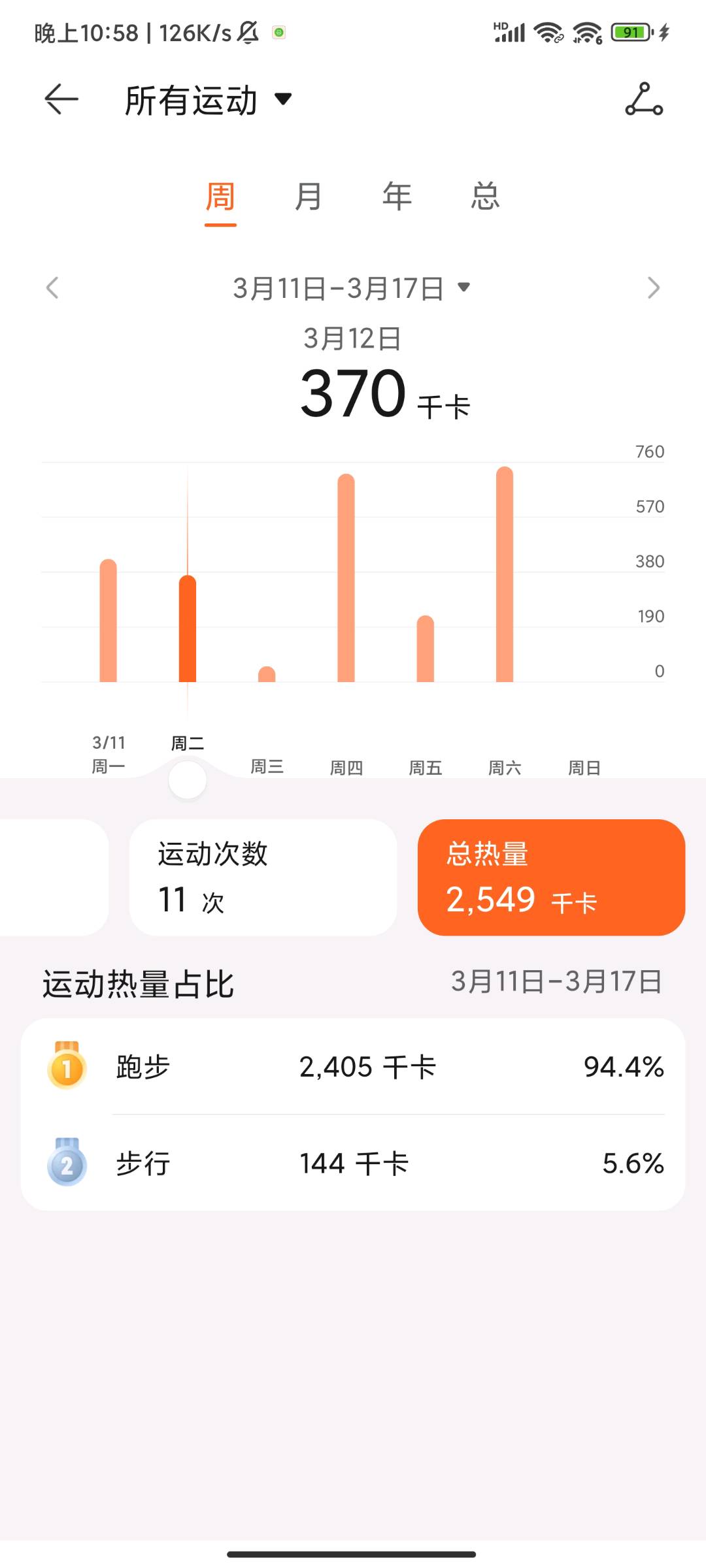This screenshot has height=1568, width=706.
Task: Switch to the 总 tab
Action: (x=485, y=197)
